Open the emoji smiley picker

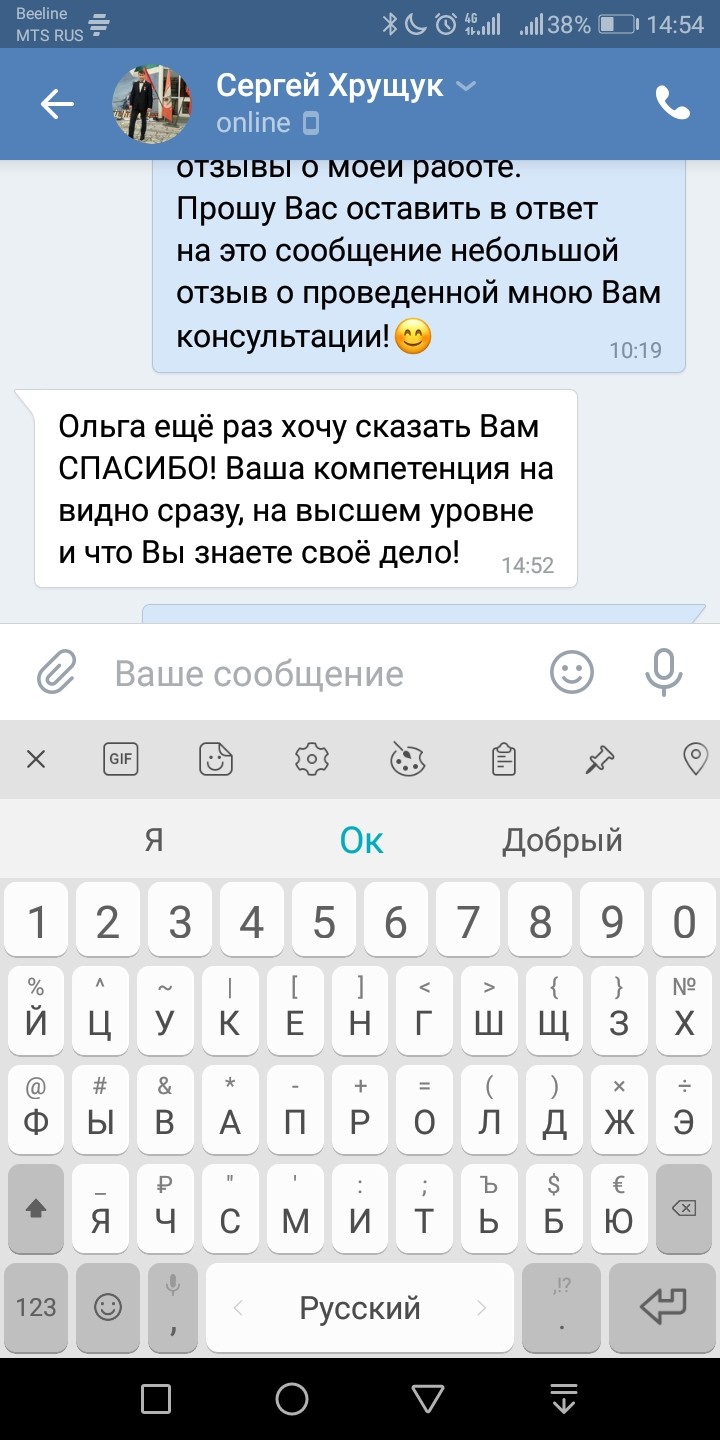coord(572,672)
